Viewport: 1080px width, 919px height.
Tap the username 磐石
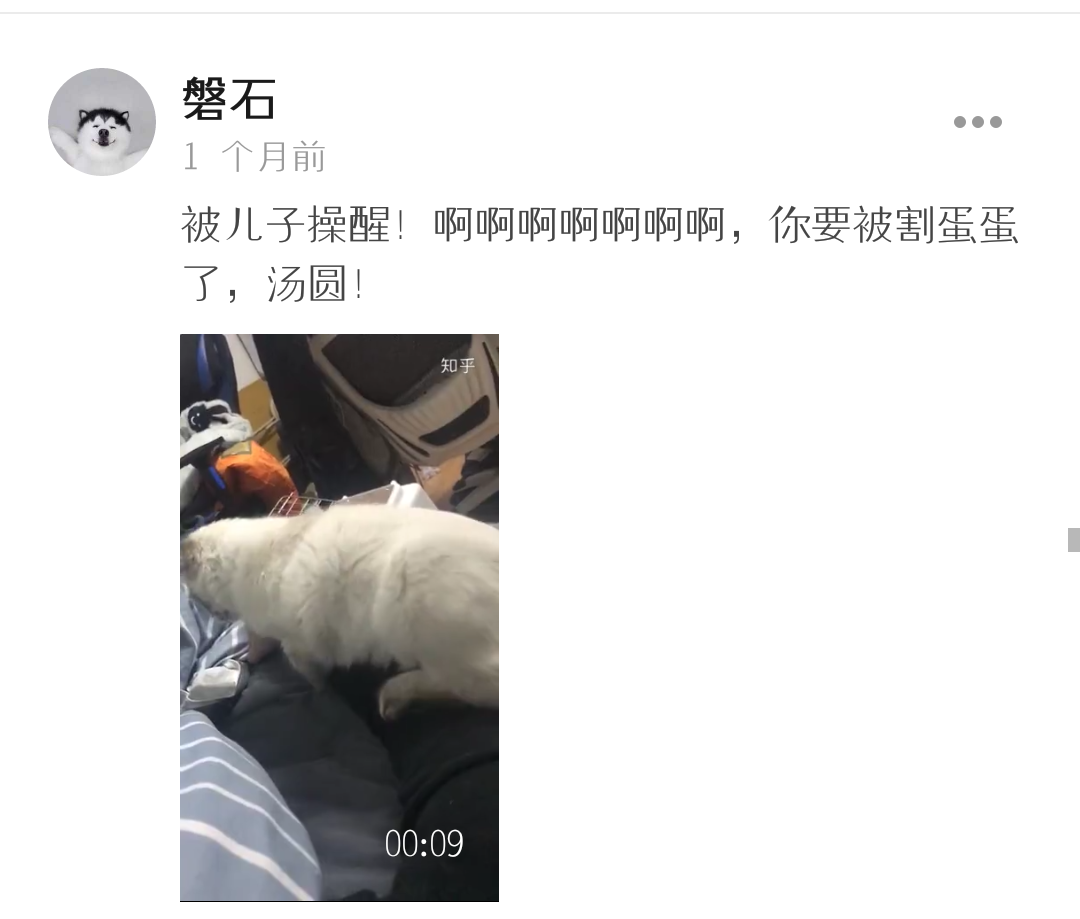[x=229, y=99]
